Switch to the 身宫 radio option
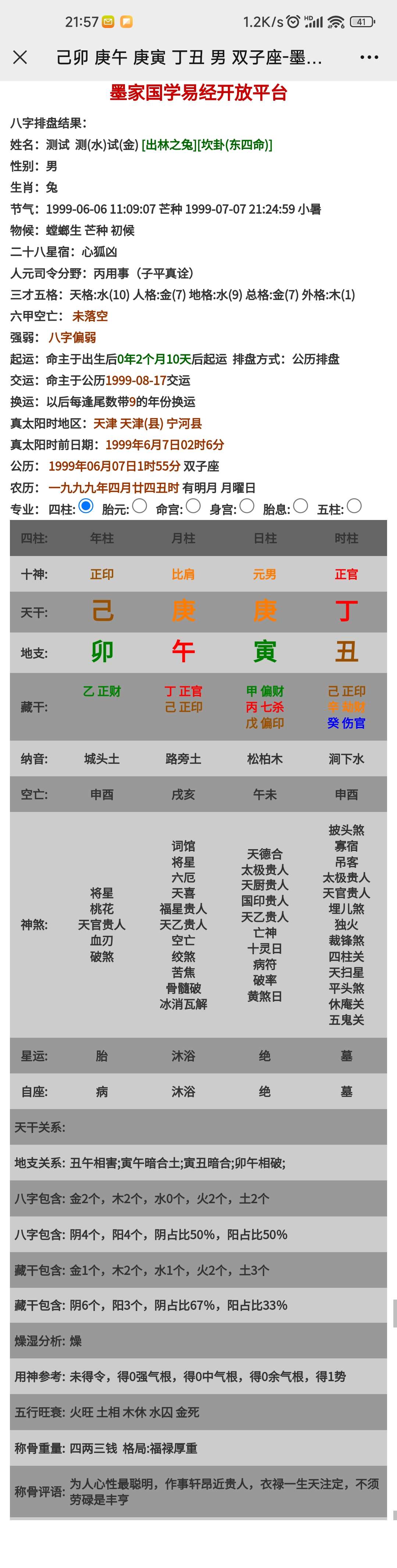This screenshot has height=1568, width=397. click(247, 506)
